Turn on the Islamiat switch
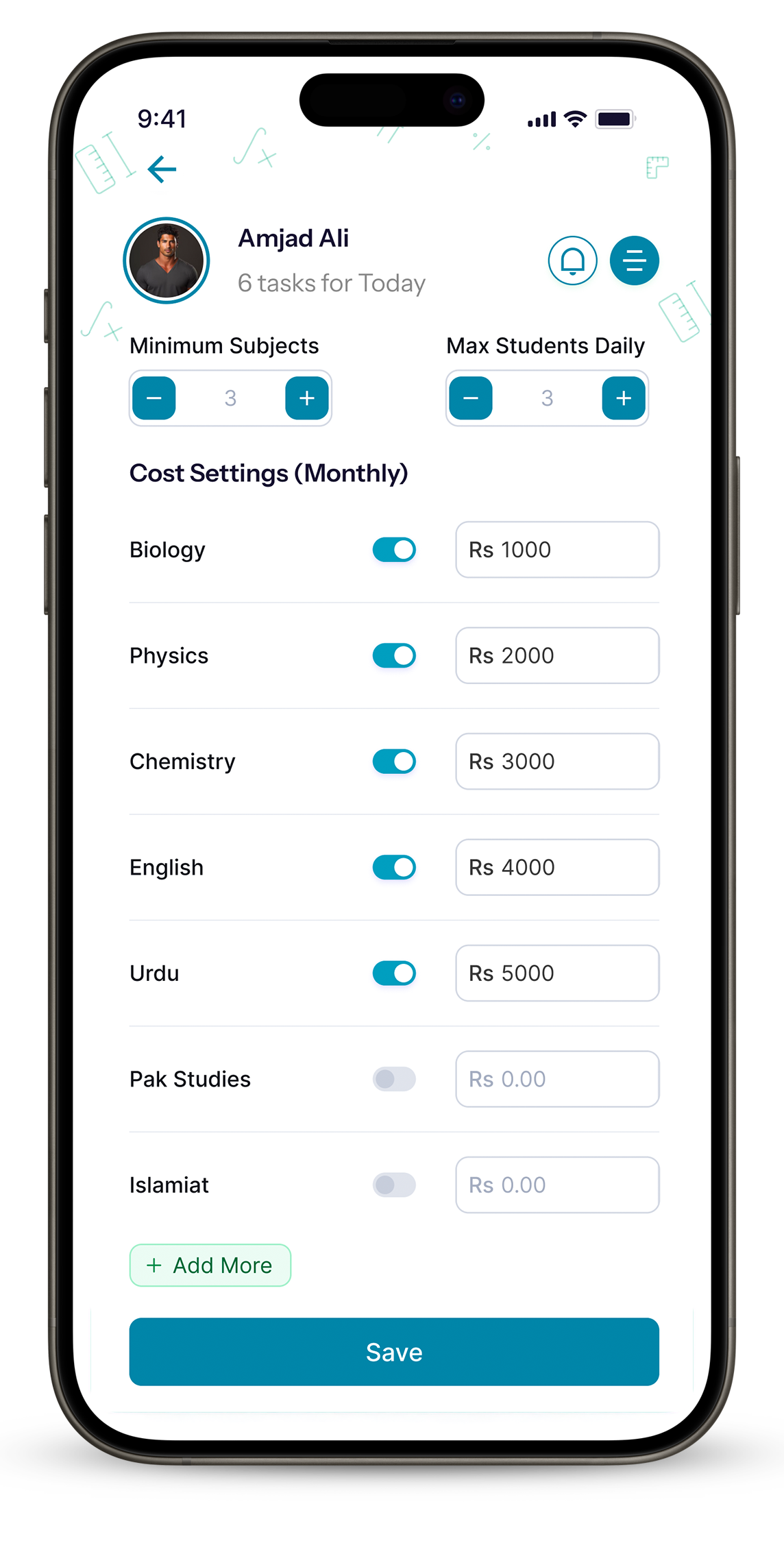 (x=394, y=1185)
